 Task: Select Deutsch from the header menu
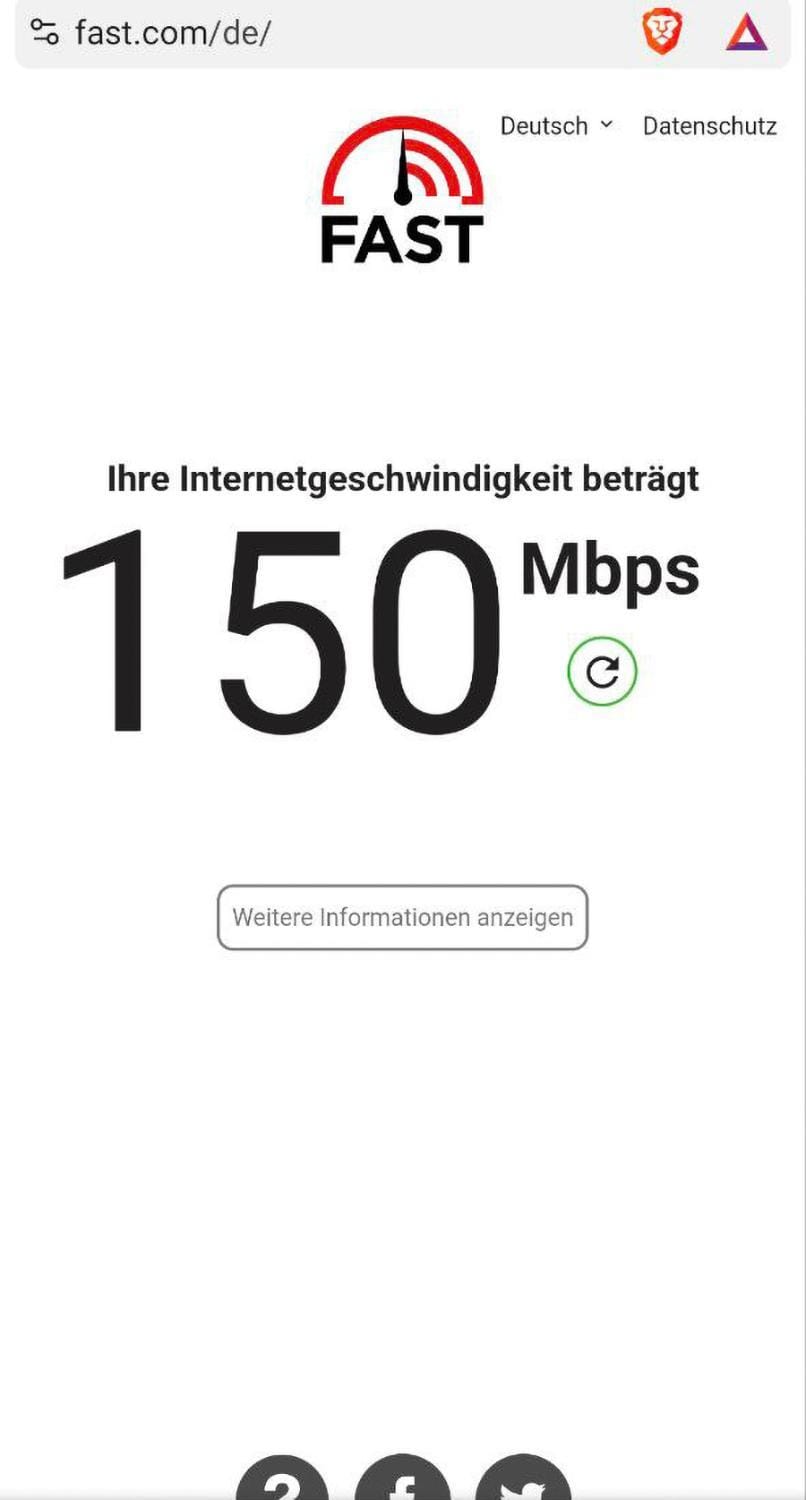pyautogui.click(x=545, y=126)
